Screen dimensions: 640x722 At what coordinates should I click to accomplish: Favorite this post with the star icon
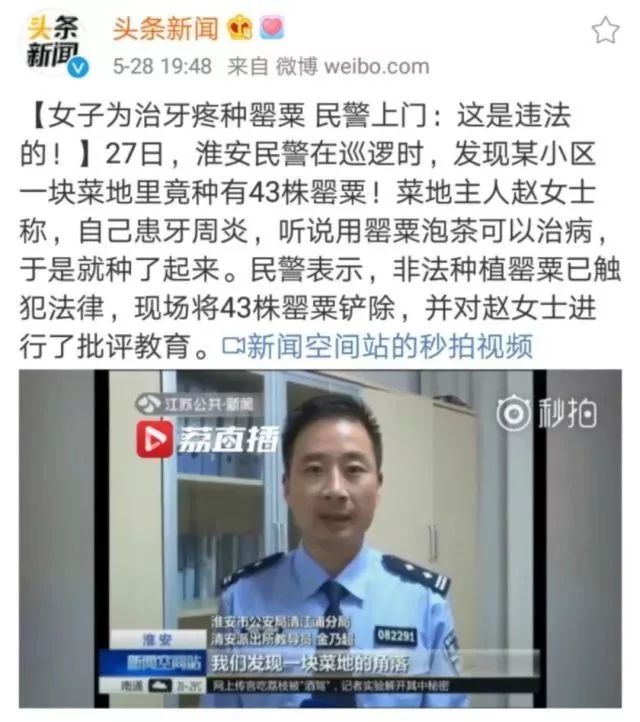[x=605, y=31]
